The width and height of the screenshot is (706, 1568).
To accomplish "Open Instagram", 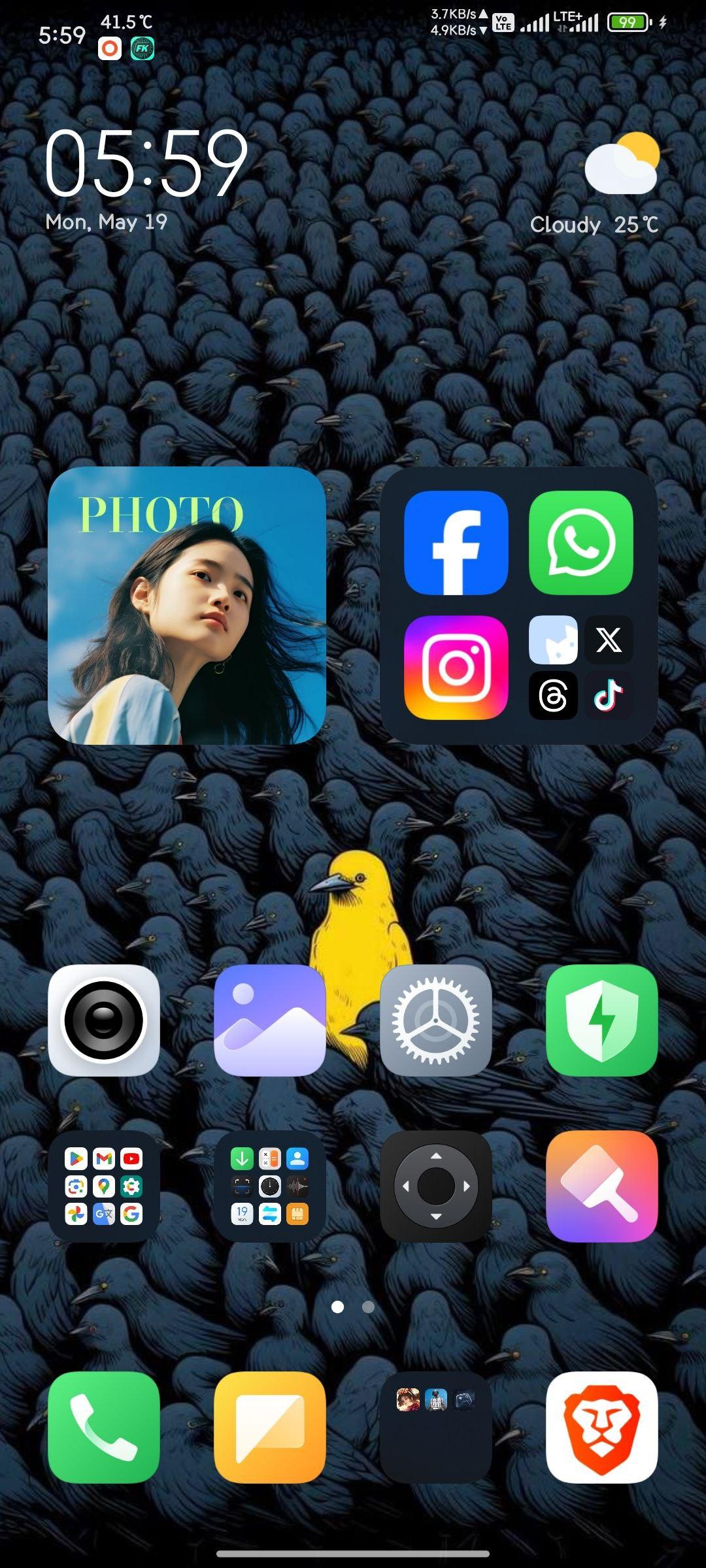I will click(x=456, y=667).
